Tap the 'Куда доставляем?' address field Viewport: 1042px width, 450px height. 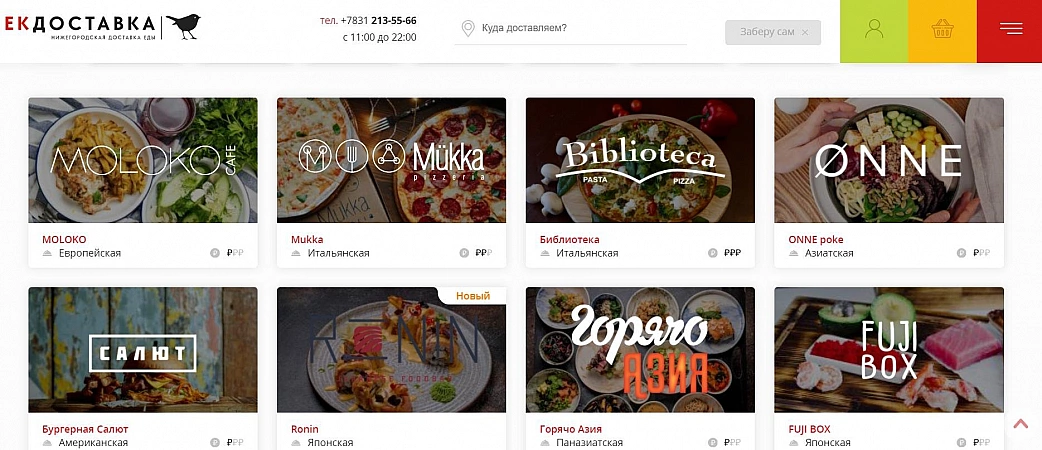coord(580,28)
